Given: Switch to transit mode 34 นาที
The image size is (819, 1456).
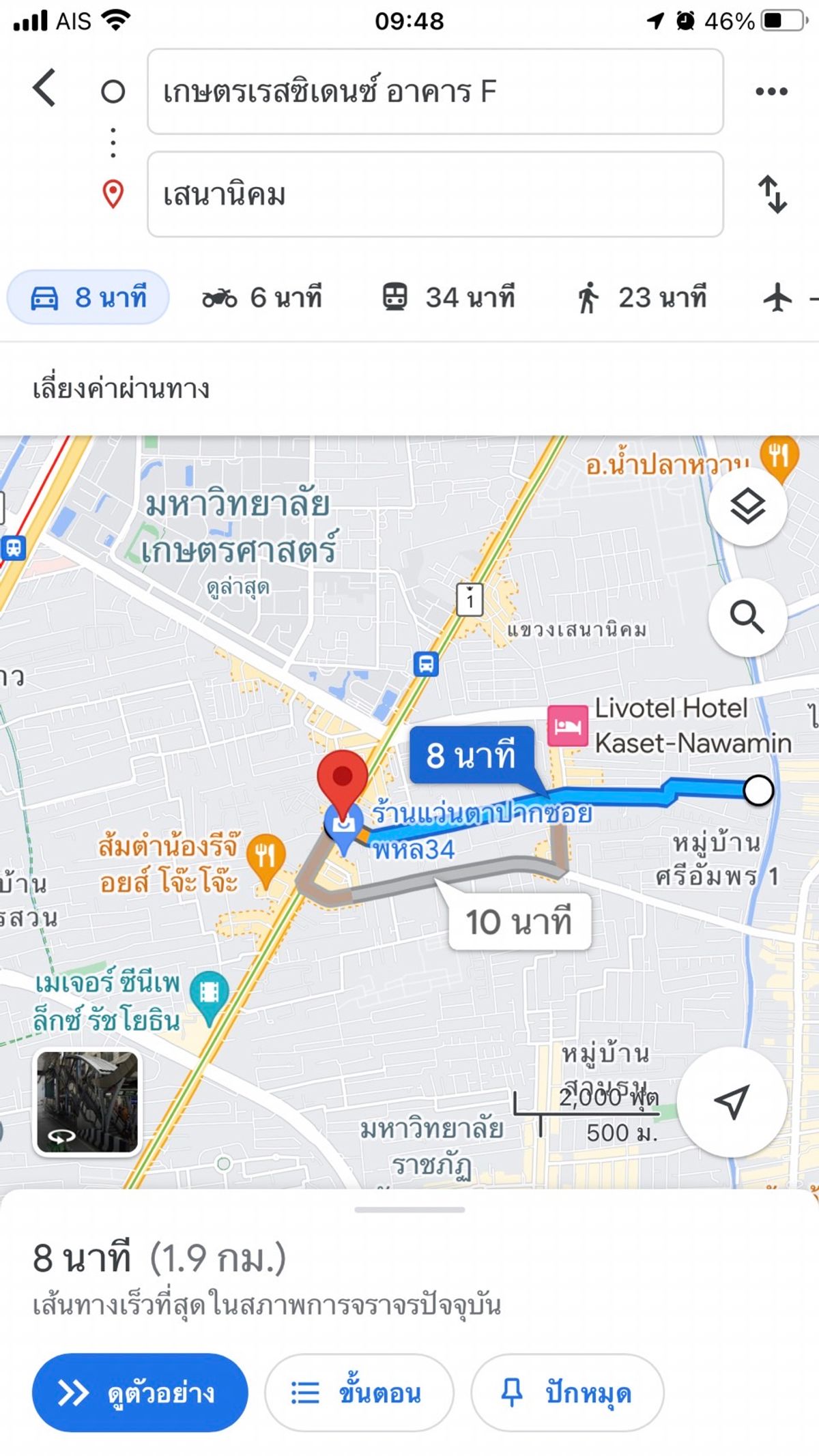Looking at the screenshot, I should coord(448,297).
